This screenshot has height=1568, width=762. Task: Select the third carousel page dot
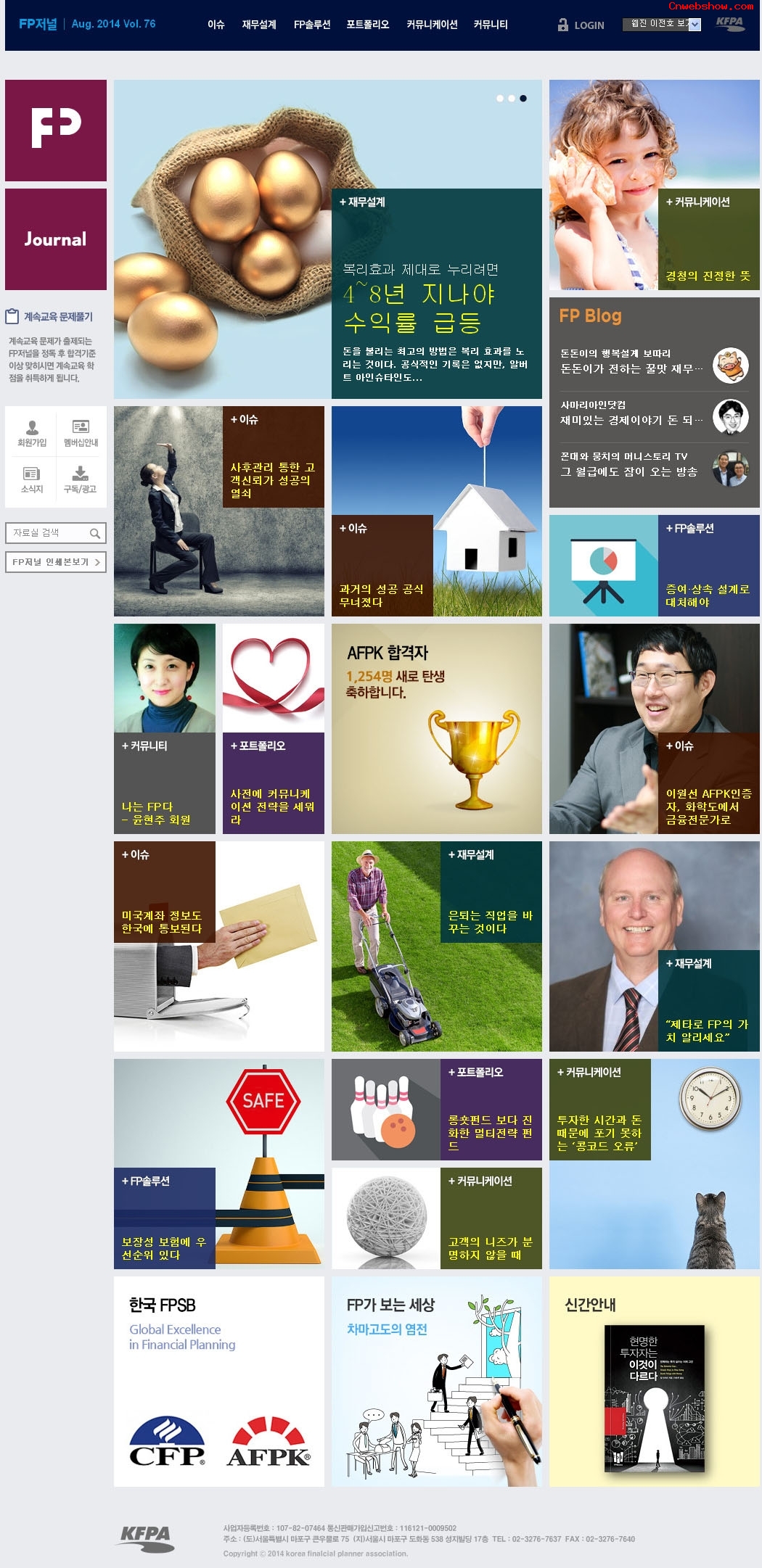[x=523, y=99]
